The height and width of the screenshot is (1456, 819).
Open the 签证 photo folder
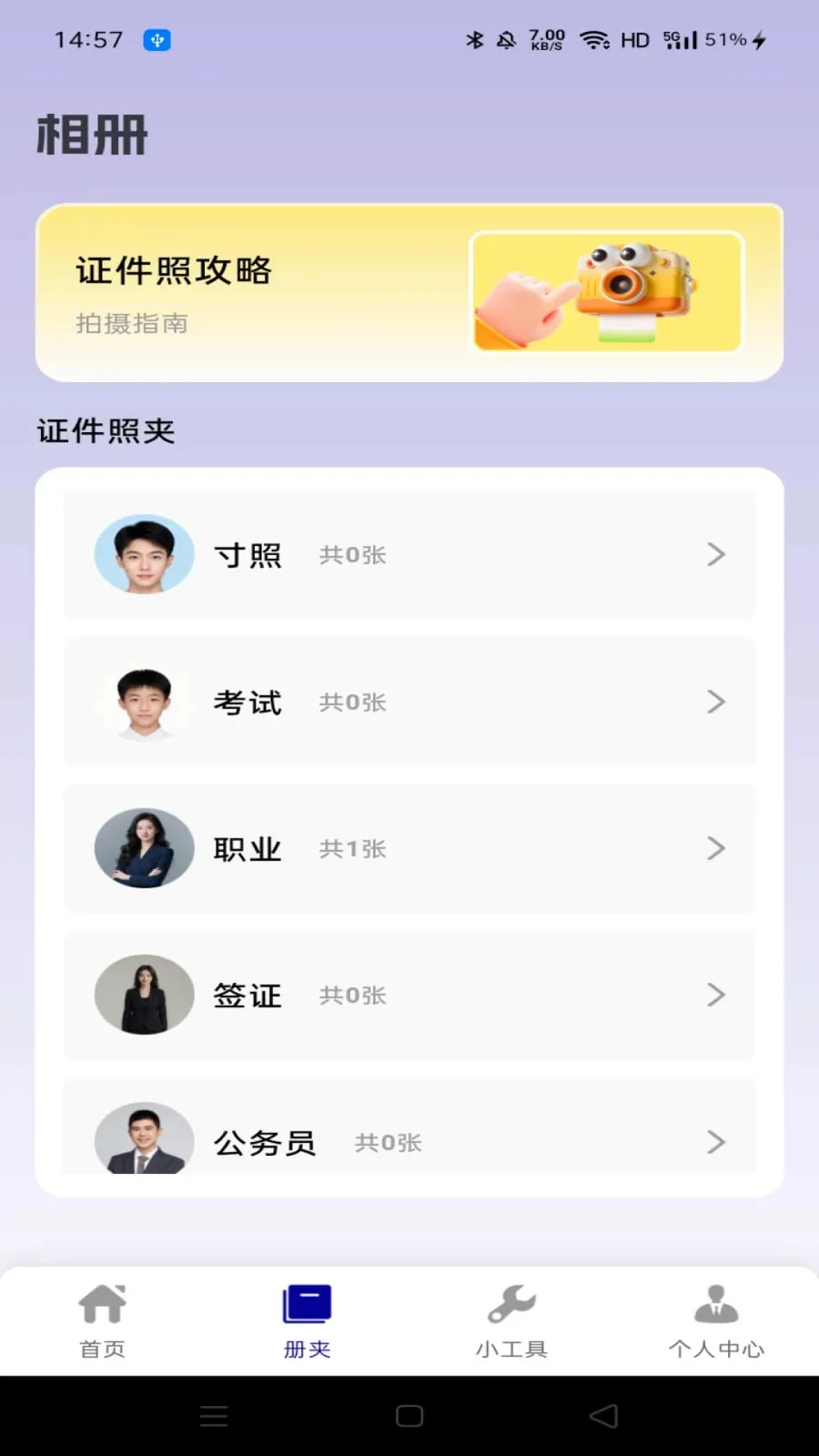[x=409, y=995]
